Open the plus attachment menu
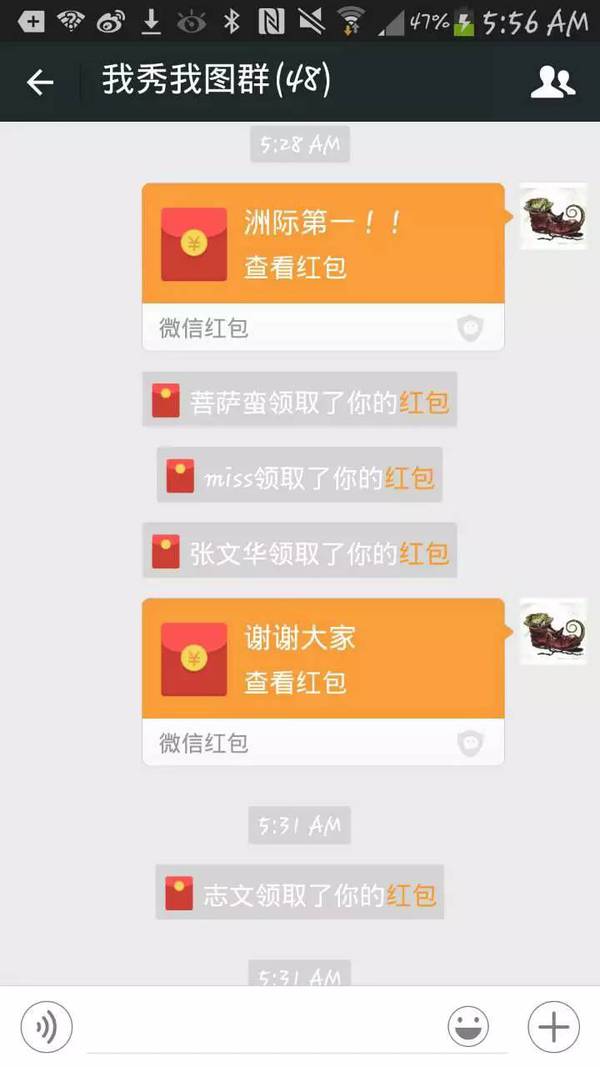The image size is (600, 1067). [x=553, y=1027]
